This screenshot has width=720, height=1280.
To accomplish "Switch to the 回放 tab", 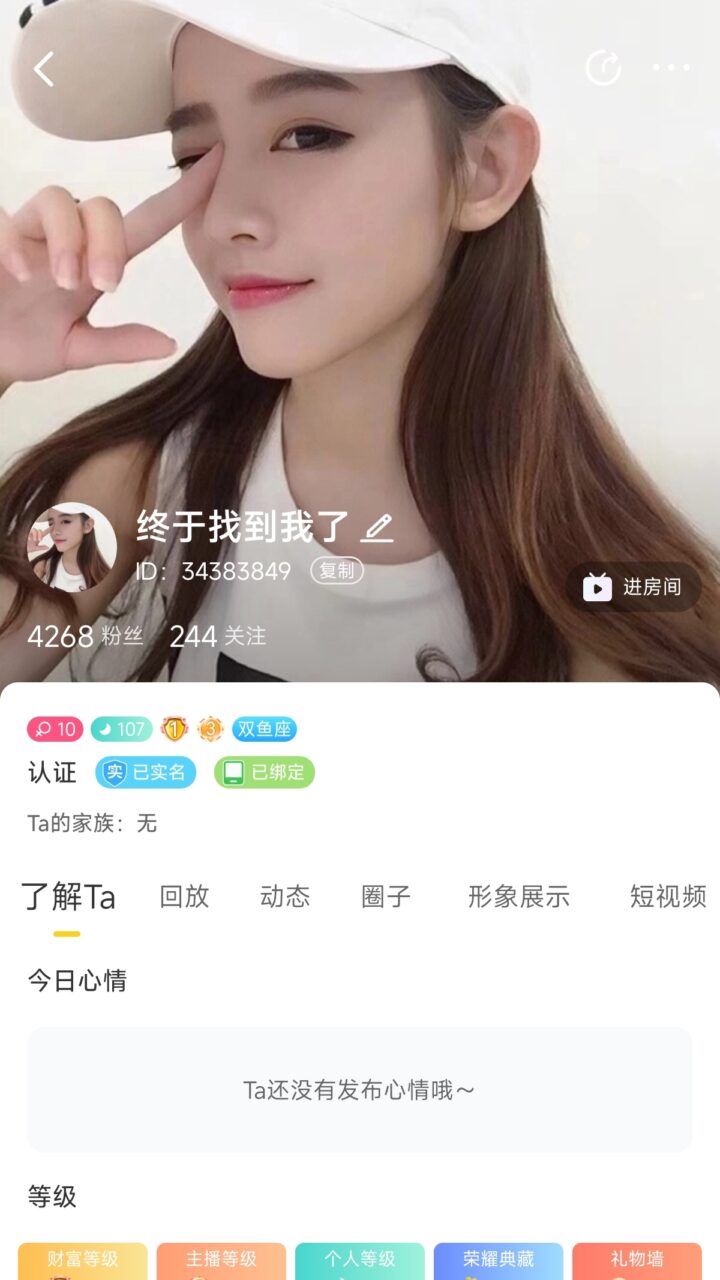I will coord(184,896).
